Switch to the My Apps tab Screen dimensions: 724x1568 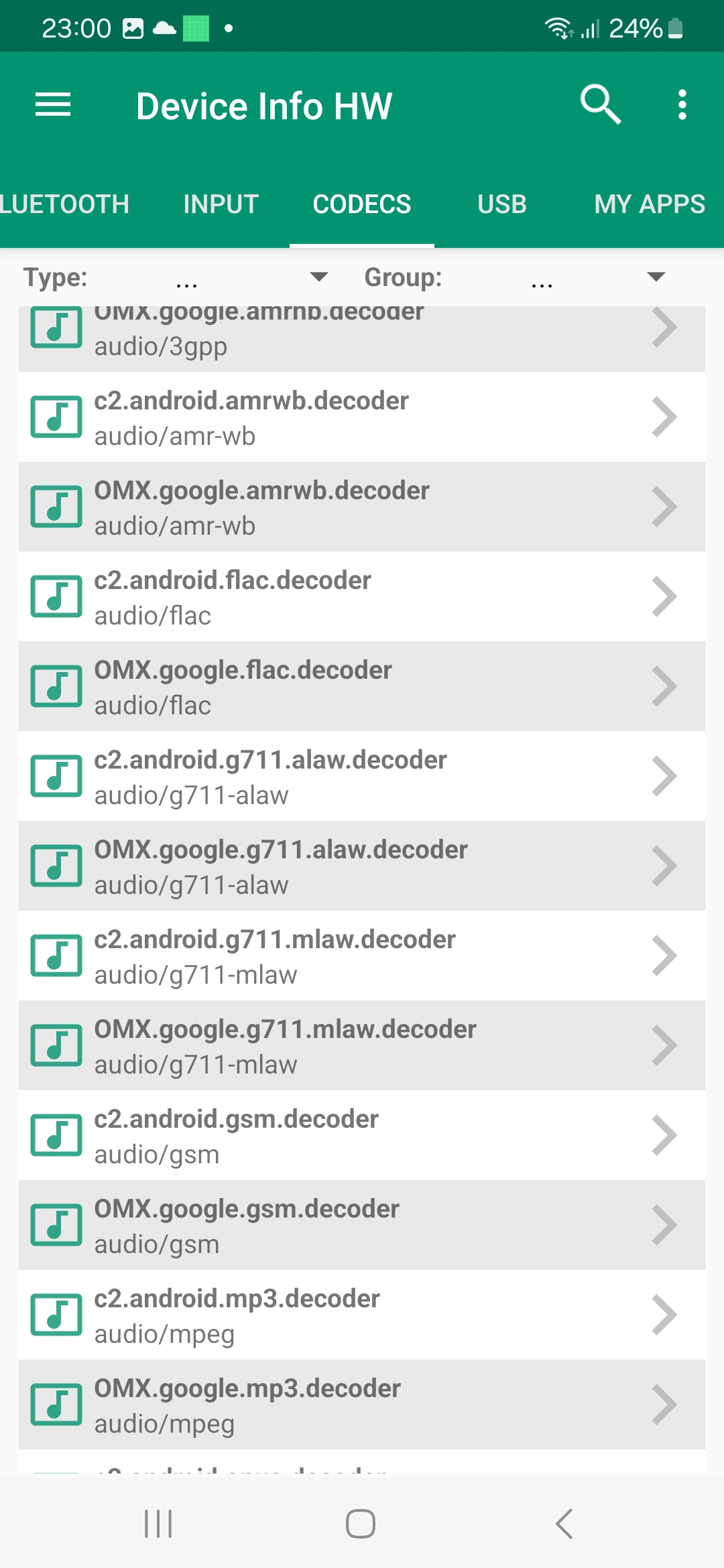tap(649, 204)
